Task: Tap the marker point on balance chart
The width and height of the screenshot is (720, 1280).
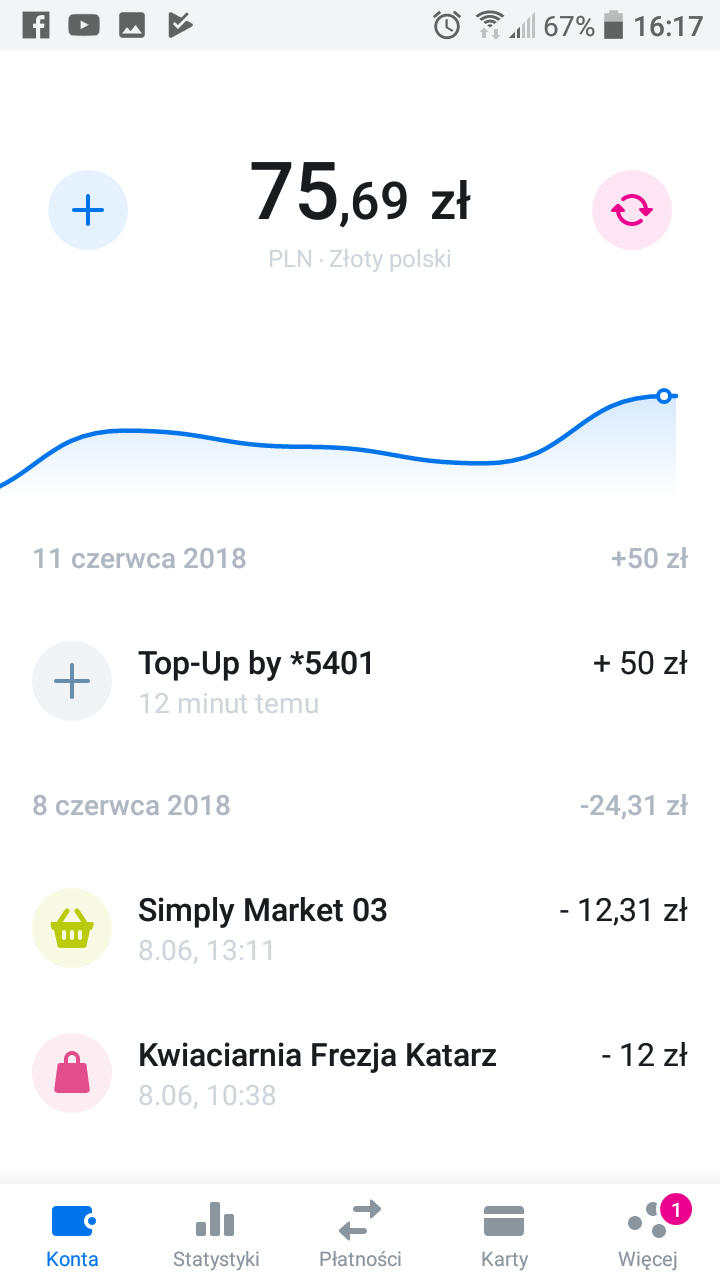Action: tap(663, 397)
